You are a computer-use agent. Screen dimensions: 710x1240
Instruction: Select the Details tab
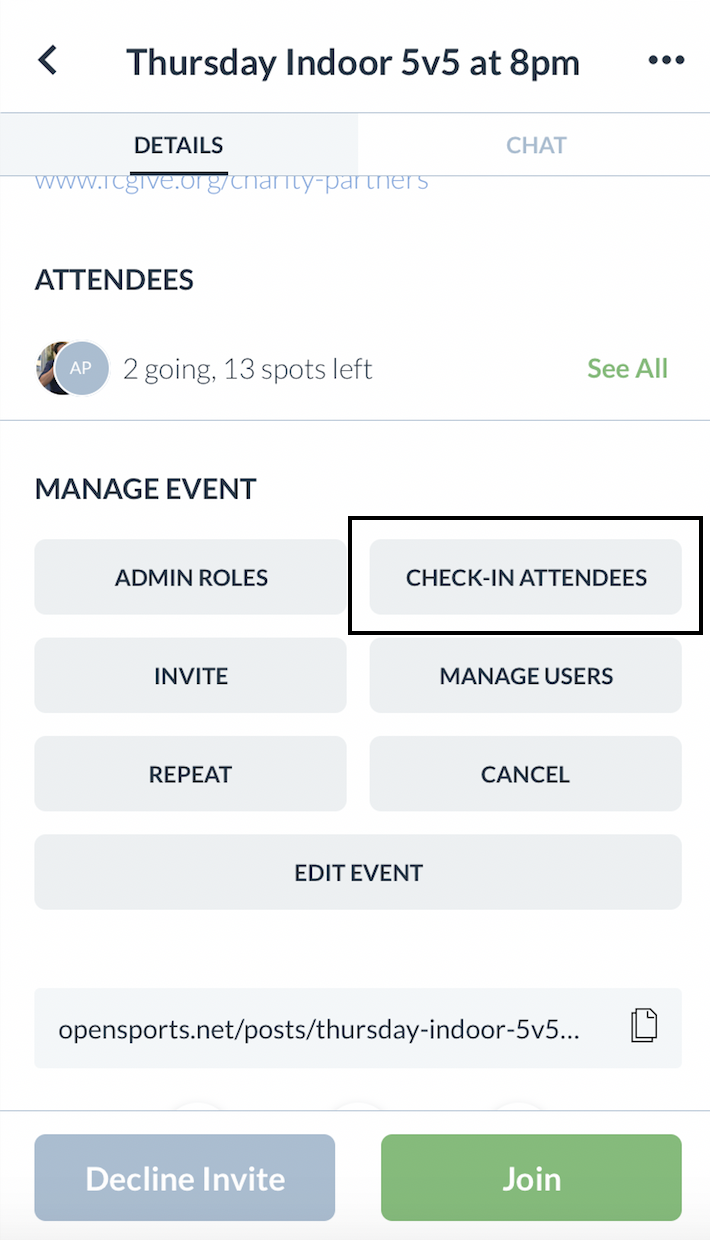tap(179, 145)
